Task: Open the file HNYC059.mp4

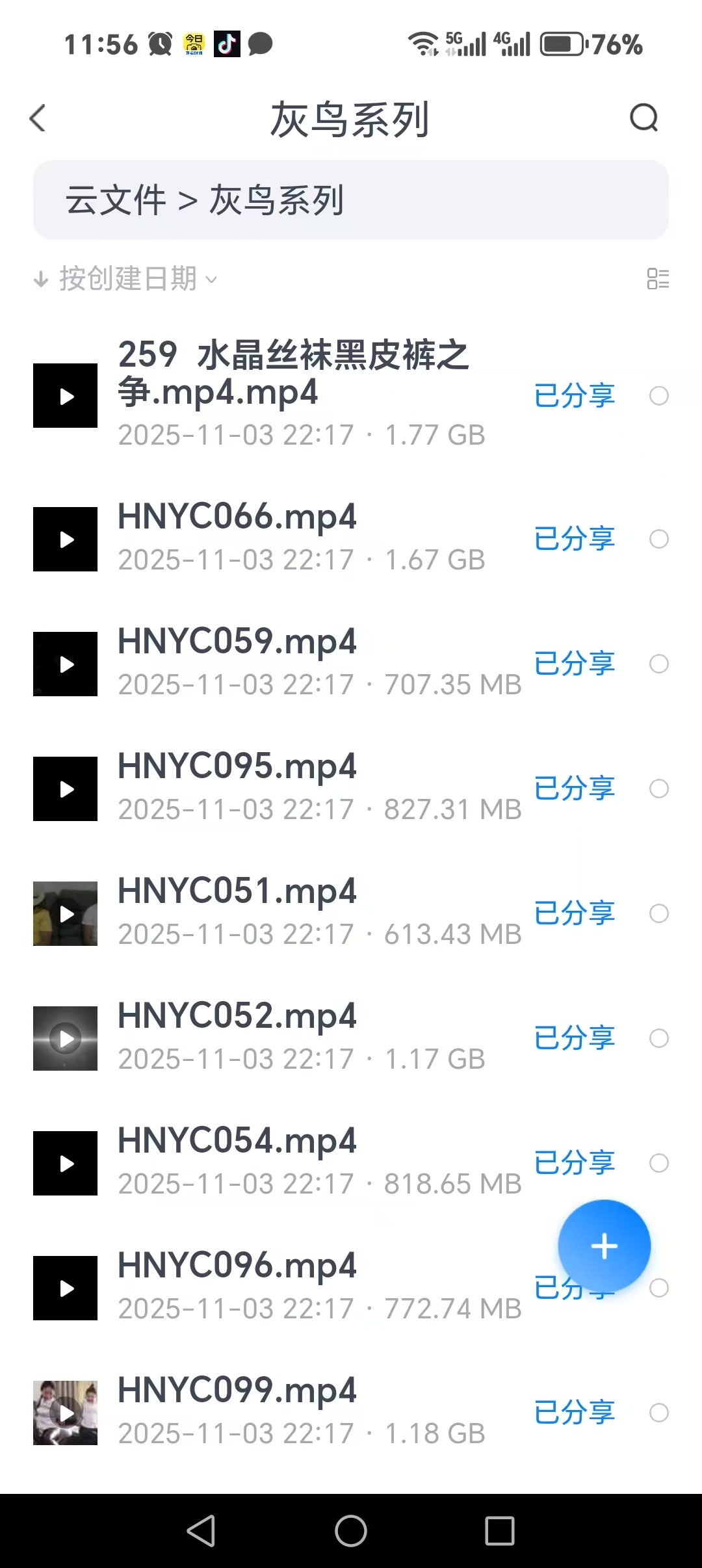Action: tap(237, 643)
